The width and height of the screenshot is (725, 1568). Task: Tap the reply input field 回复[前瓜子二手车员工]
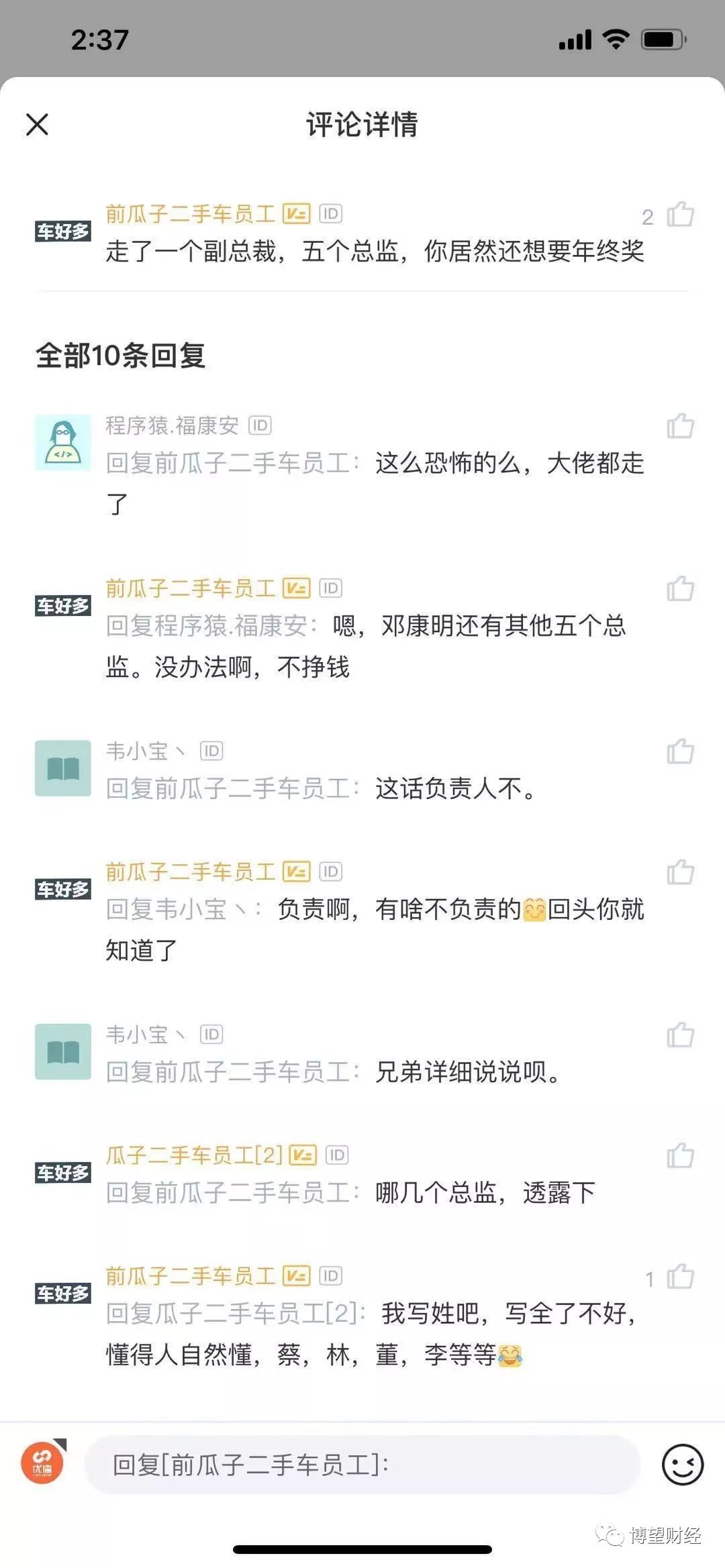362,1465
